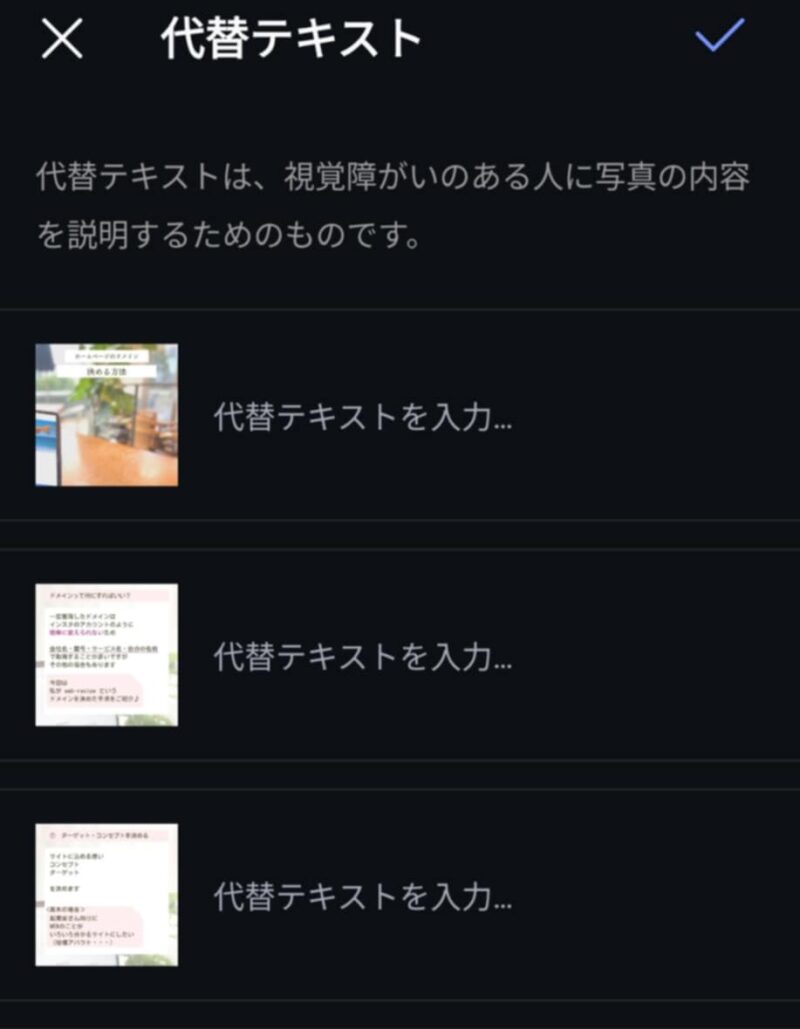Image resolution: width=800 pixels, height=1029 pixels.
Task: Confirm alt text with the blue checkmark
Action: [x=720, y=36]
